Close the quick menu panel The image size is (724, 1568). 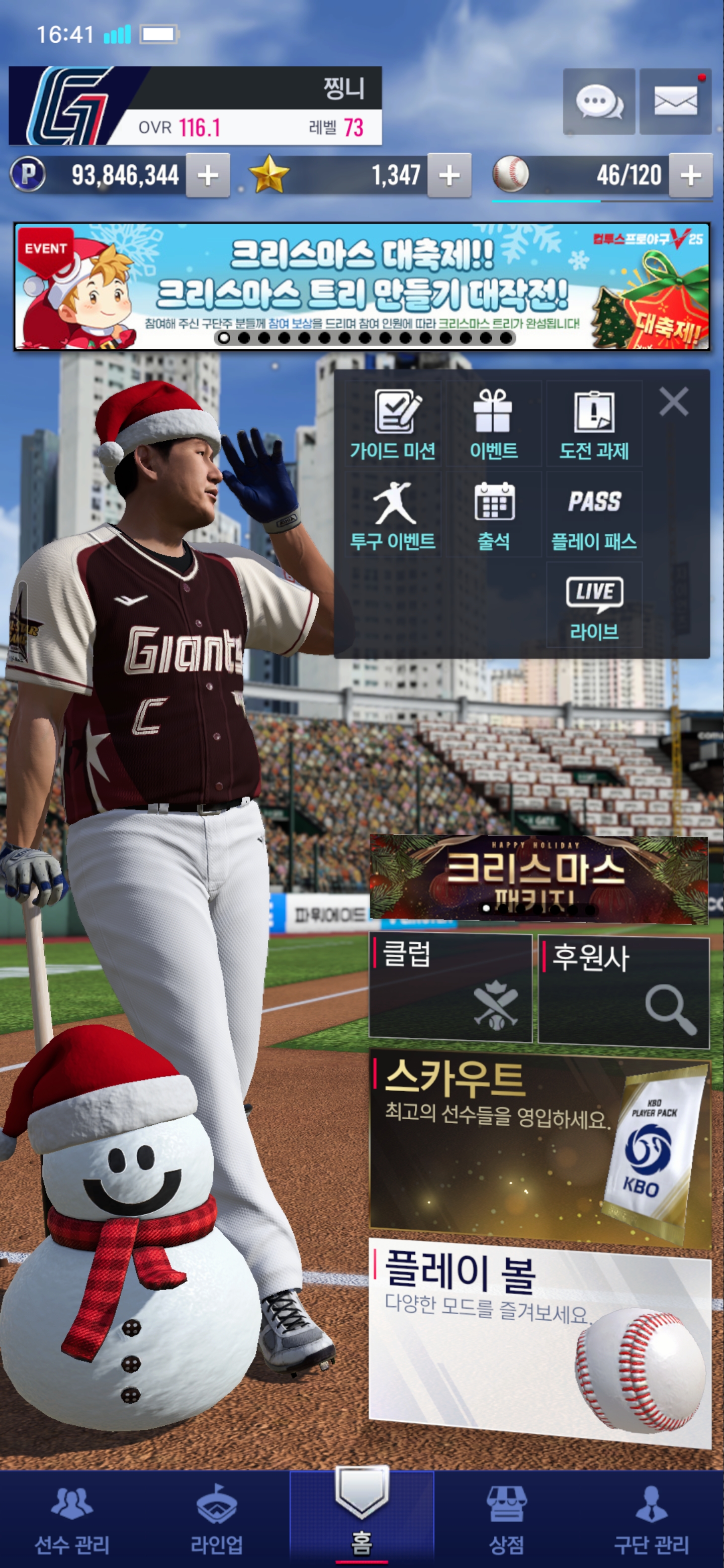pyautogui.click(x=673, y=402)
